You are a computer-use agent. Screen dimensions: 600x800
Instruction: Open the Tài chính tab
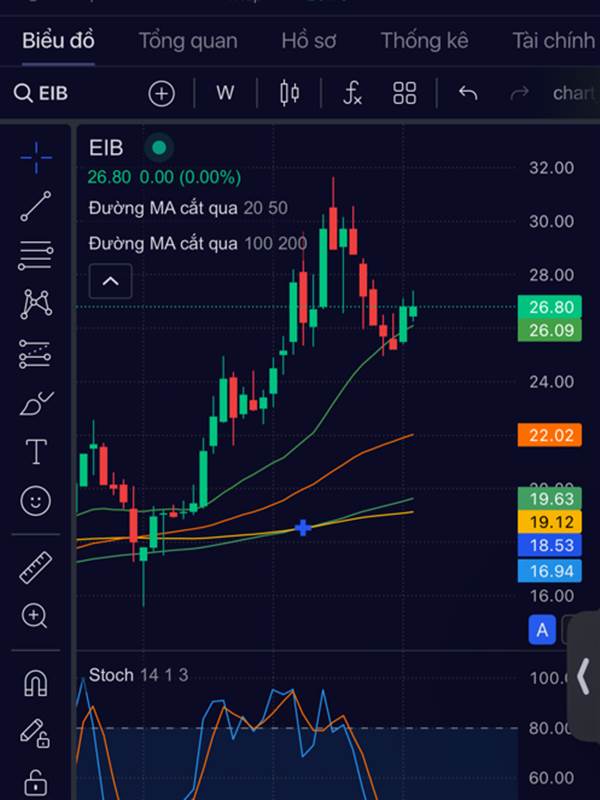click(x=553, y=41)
